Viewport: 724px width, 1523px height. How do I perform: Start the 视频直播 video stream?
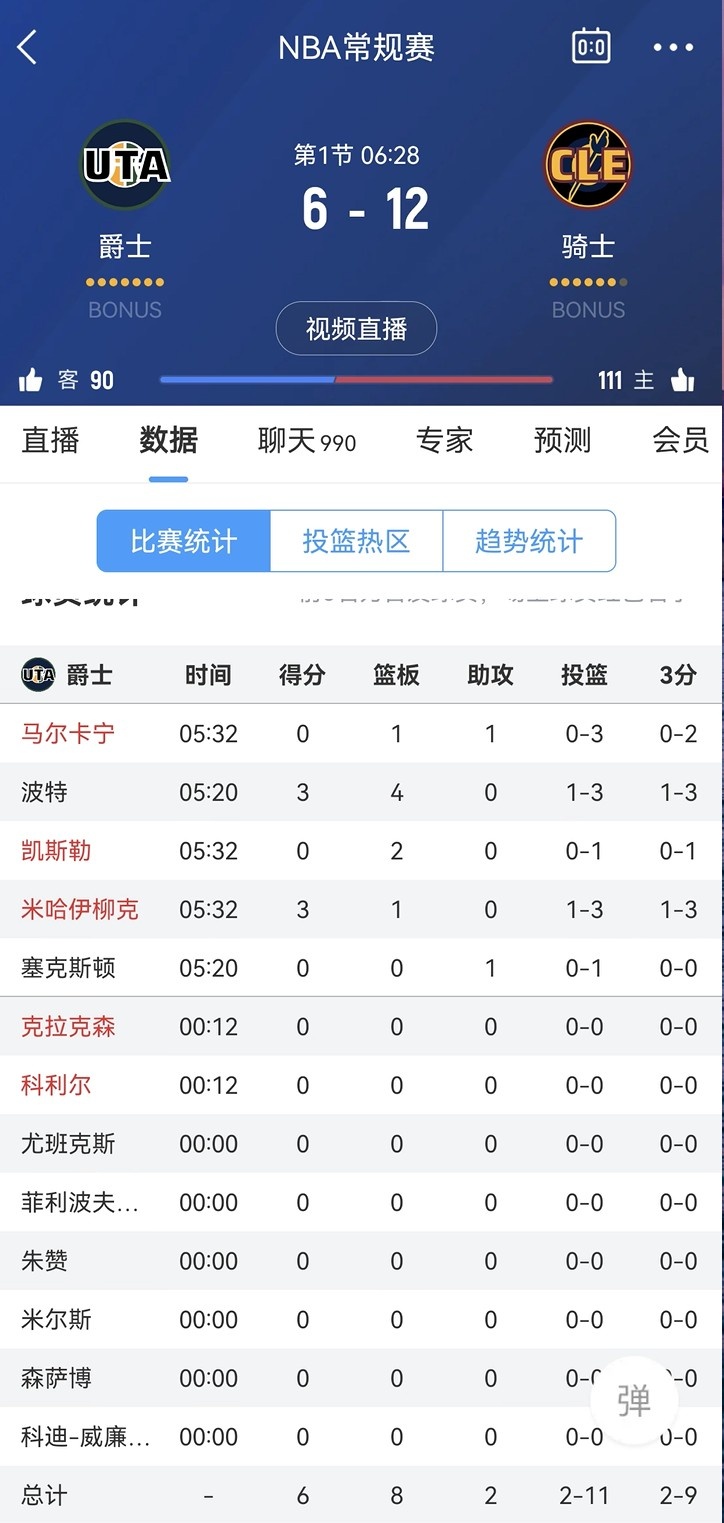coord(356,329)
